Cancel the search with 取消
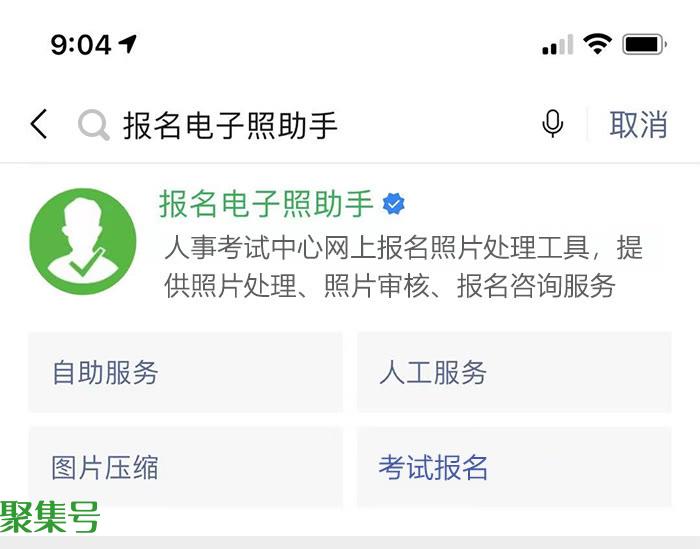Viewport: 700px width, 549px height. 638,125
